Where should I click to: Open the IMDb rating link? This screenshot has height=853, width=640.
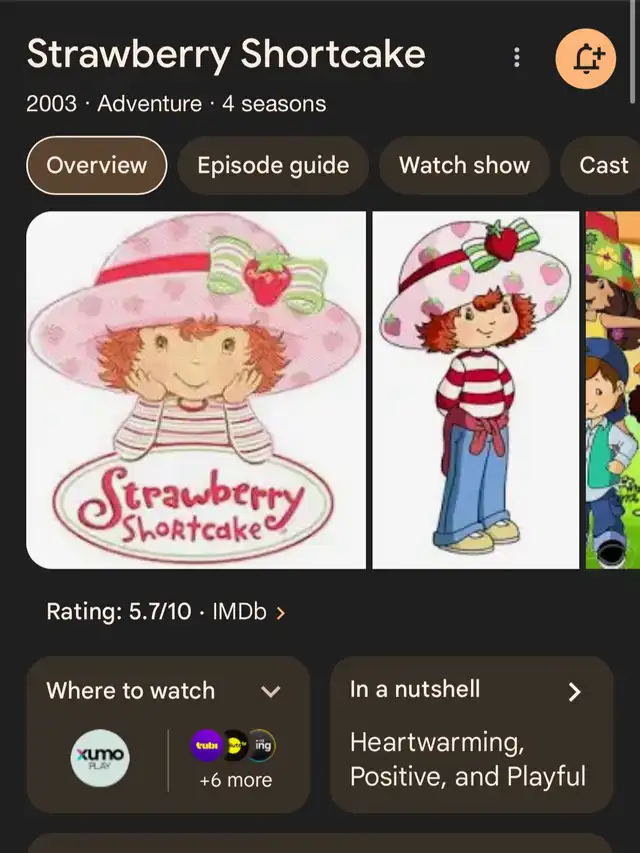[246, 612]
